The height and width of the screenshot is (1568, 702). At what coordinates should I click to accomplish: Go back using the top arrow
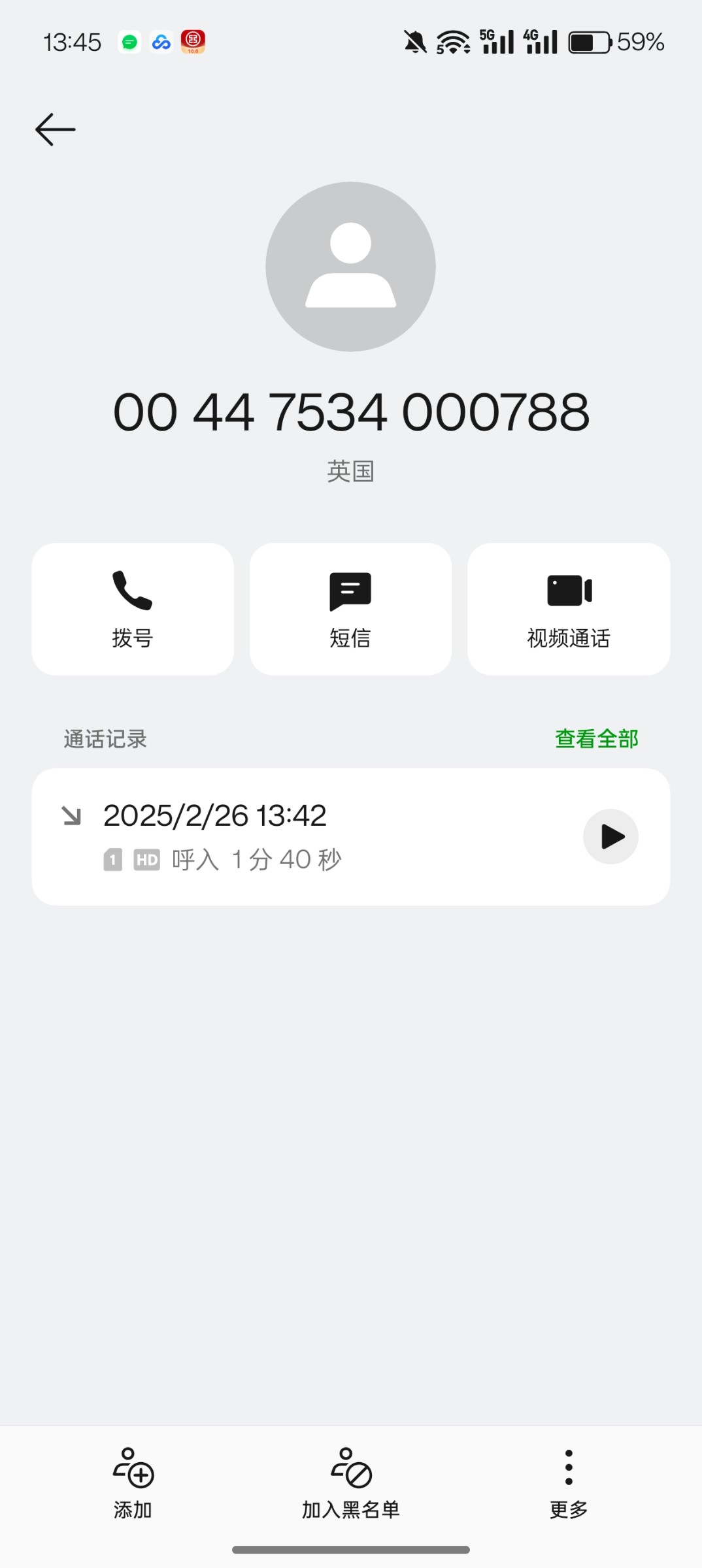pos(56,129)
